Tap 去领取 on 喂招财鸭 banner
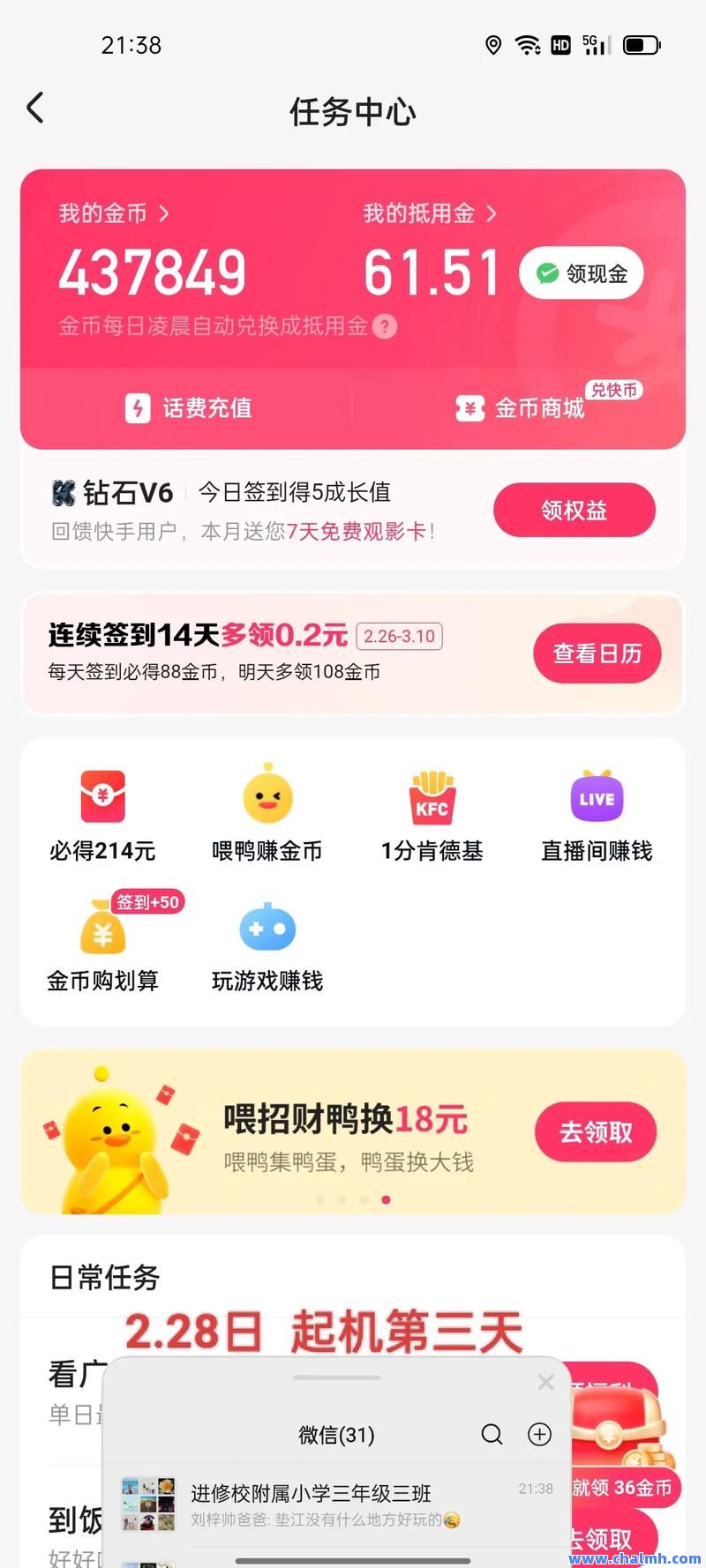Image resolution: width=706 pixels, height=1568 pixels. 596,1132
